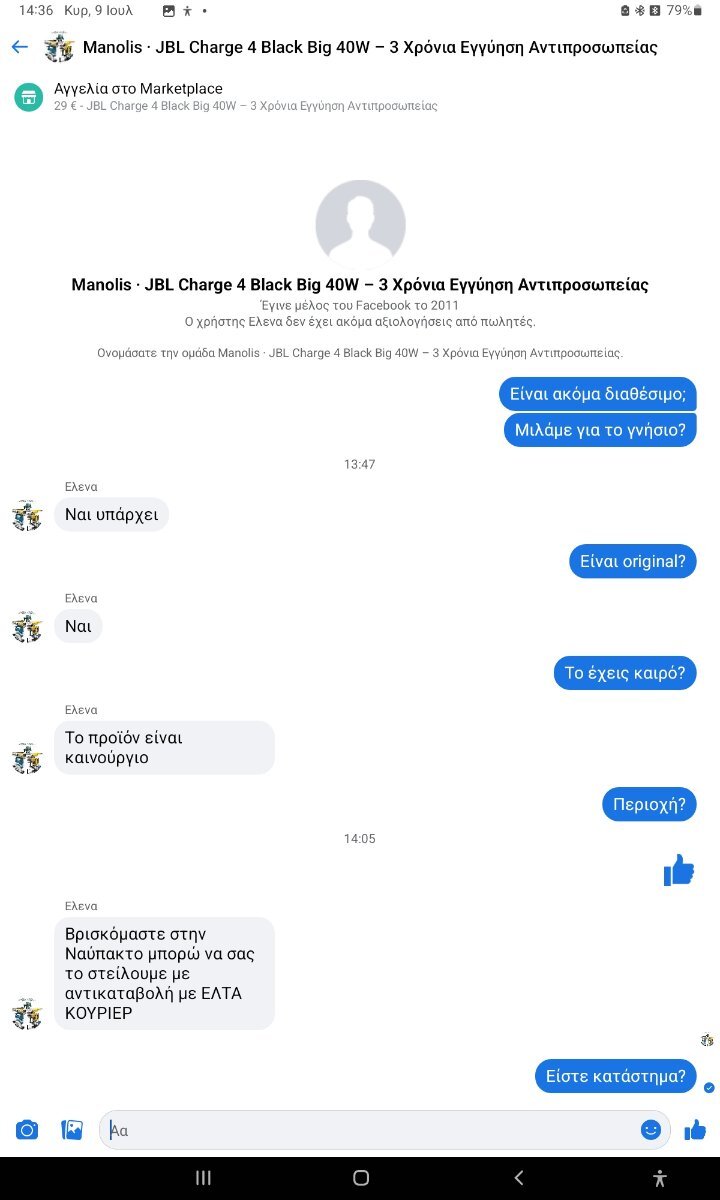Go back using the top-left arrow
720x1200 pixels.
click(20, 47)
